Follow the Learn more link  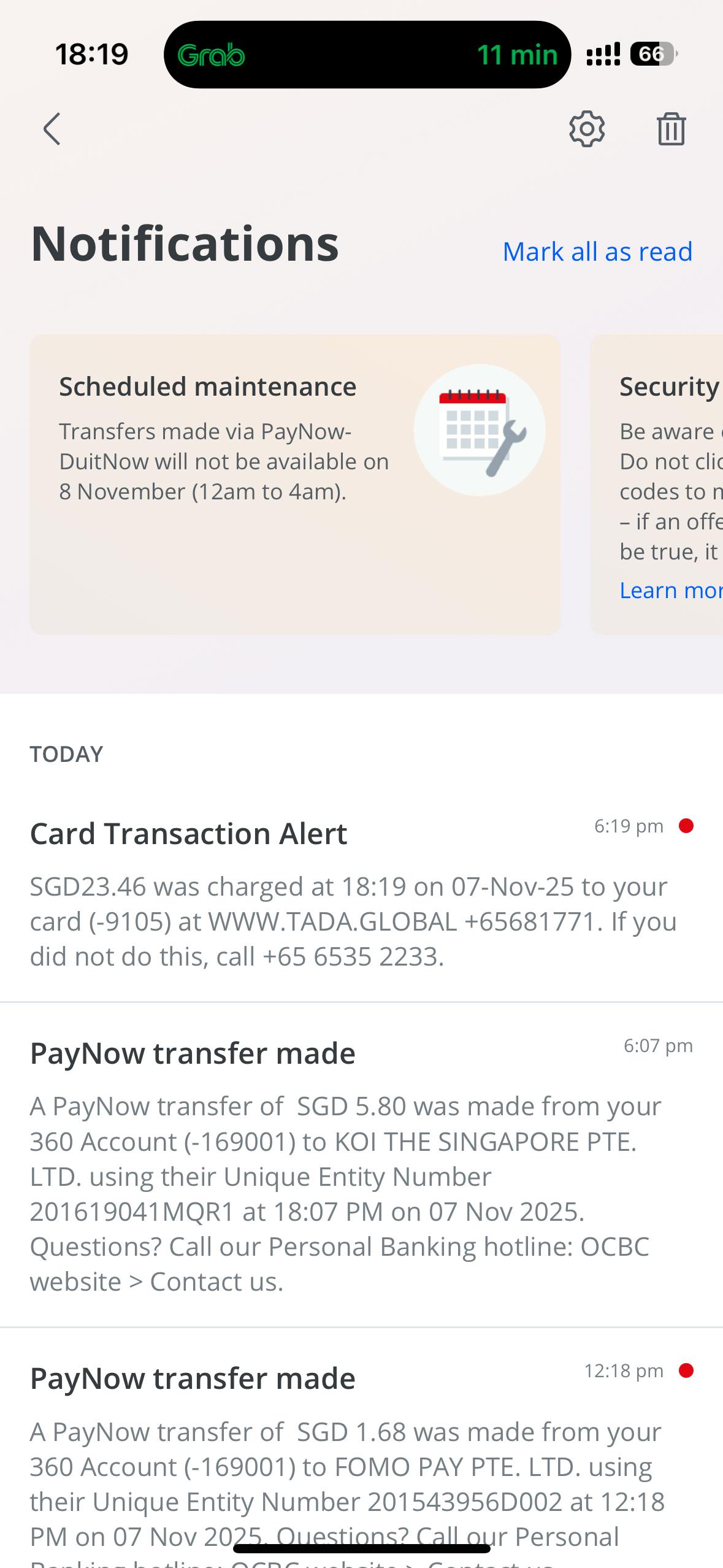tap(670, 590)
